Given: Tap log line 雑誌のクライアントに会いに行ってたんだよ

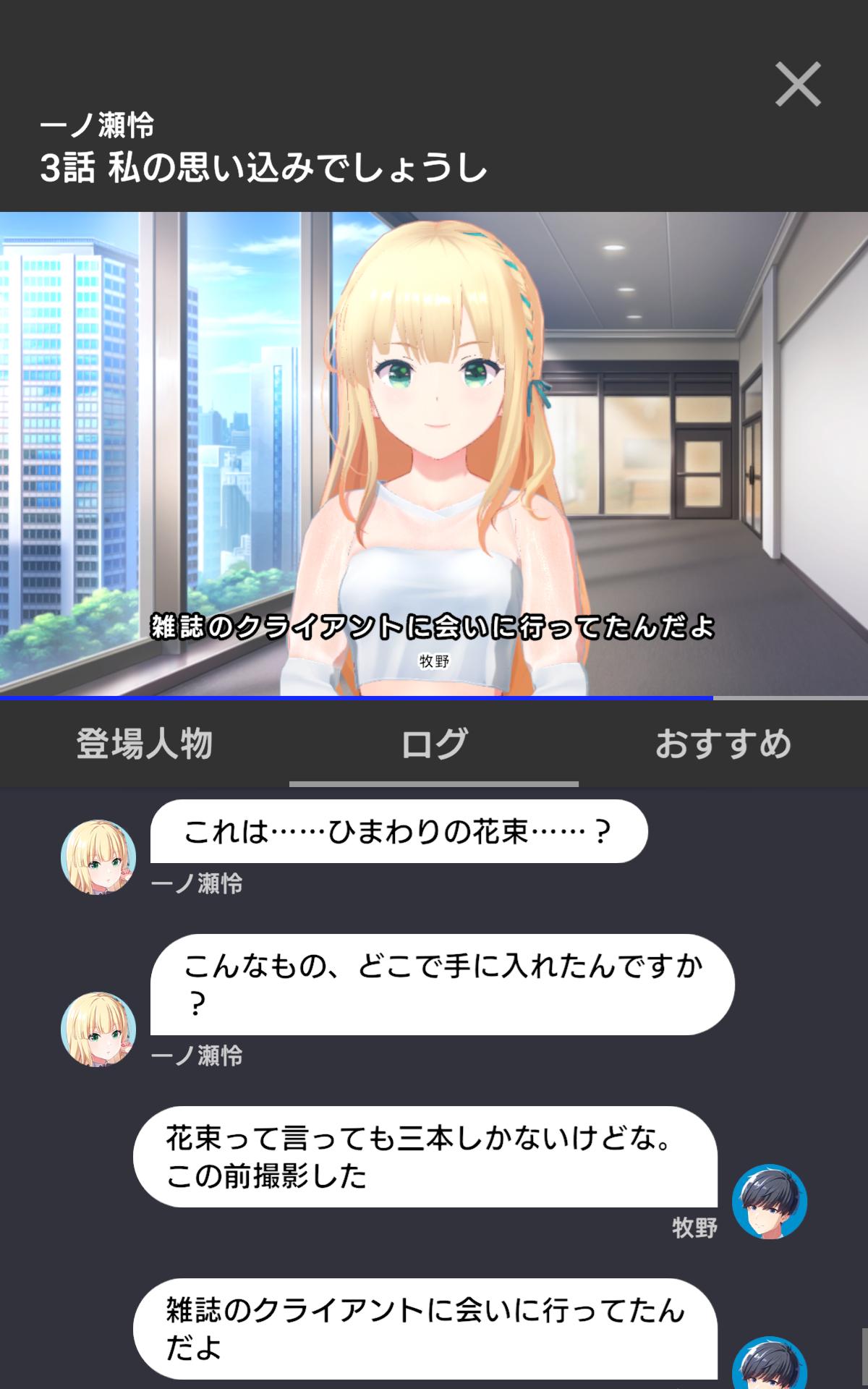Looking at the screenshot, I should point(425,1328).
